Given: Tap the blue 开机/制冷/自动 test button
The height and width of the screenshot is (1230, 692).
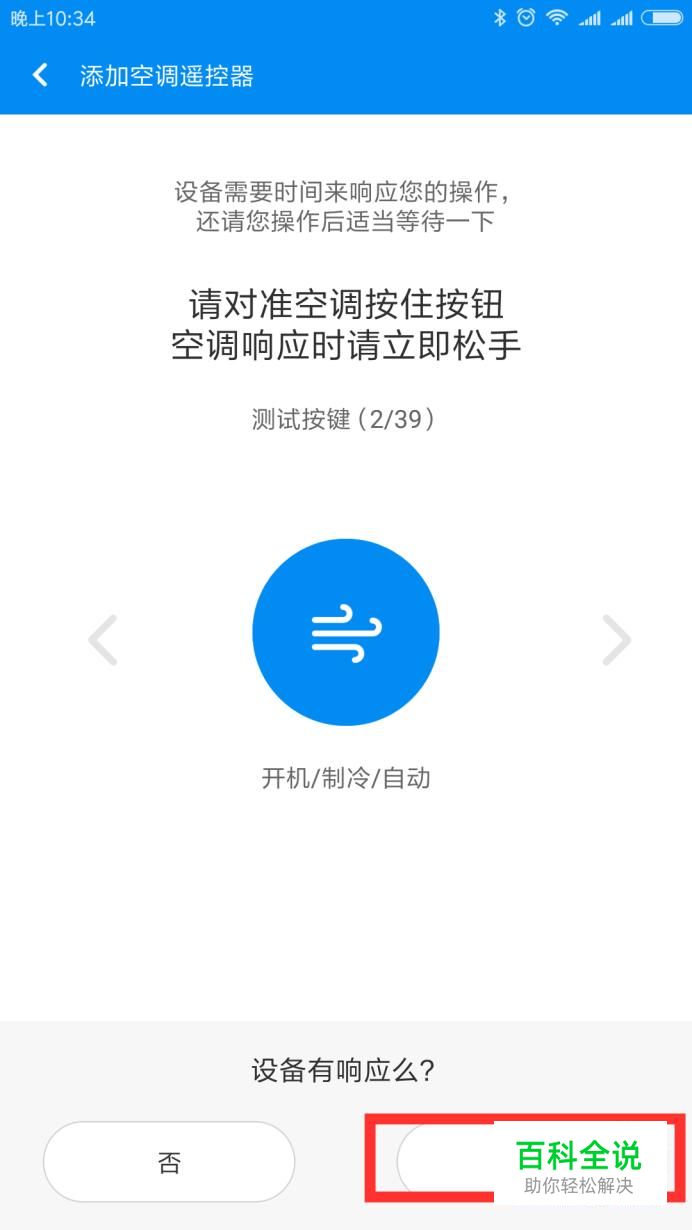Looking at the screenshot, I should coord(346,632).
